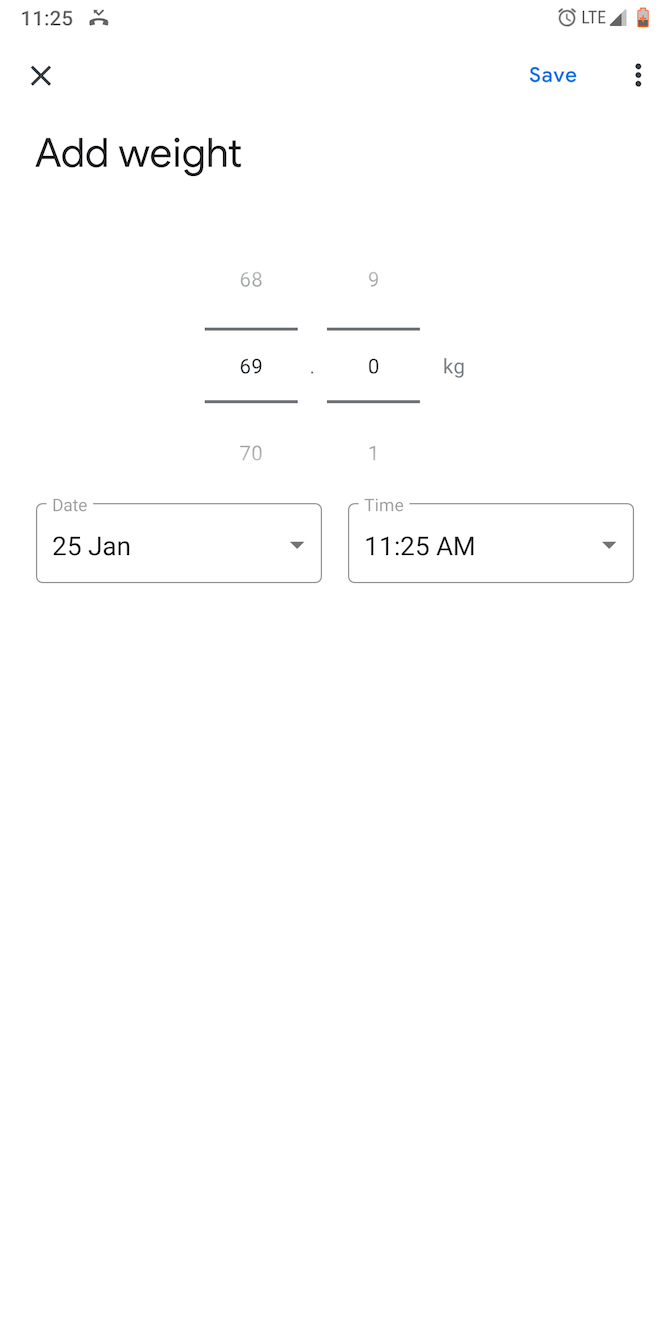Open the Time dropdown showing 11:25 AM
This screenshot has height=1340, width=670.
pos(491,543)
